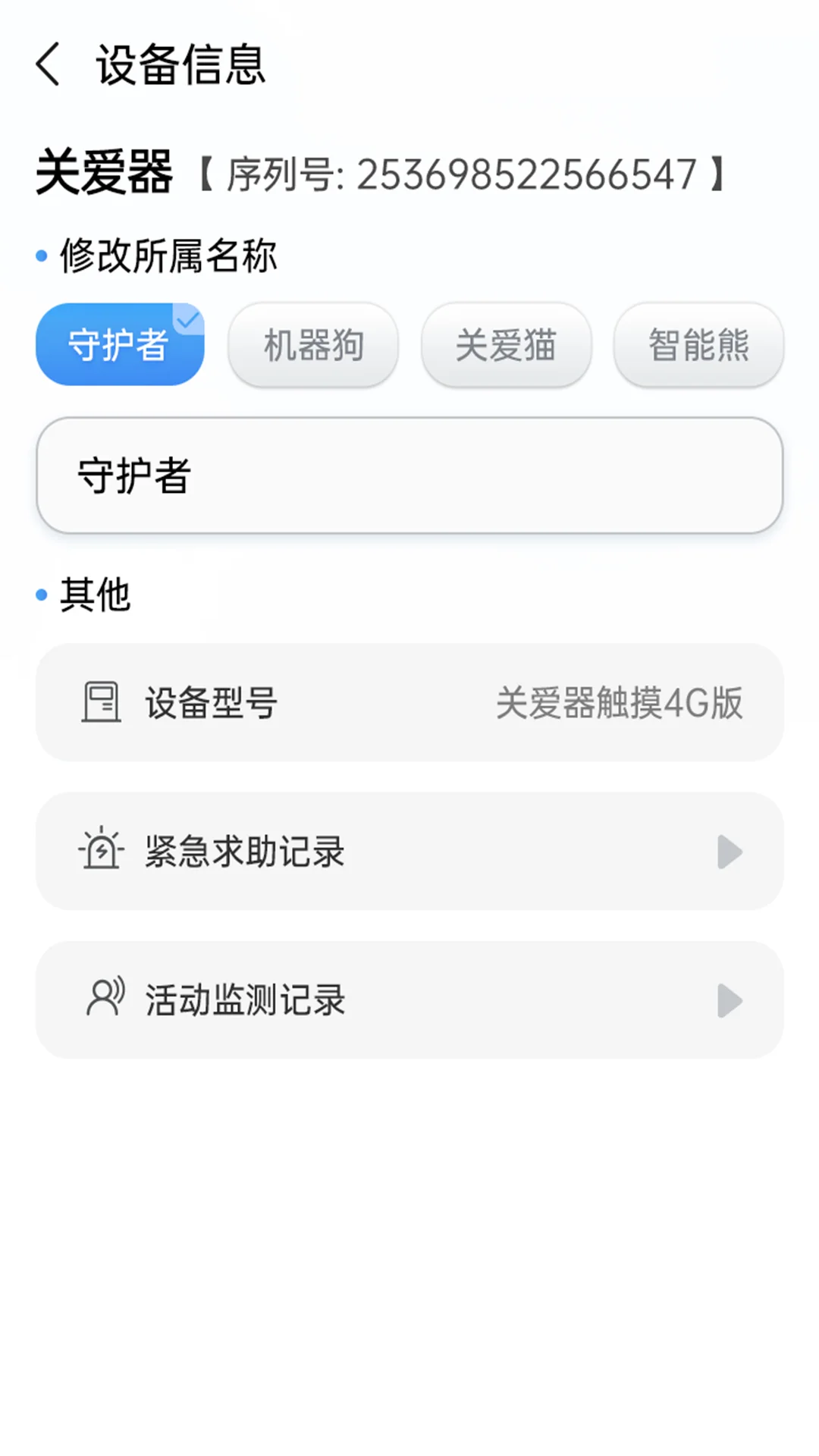Click the 设备型号 info row

coord(409,702)
